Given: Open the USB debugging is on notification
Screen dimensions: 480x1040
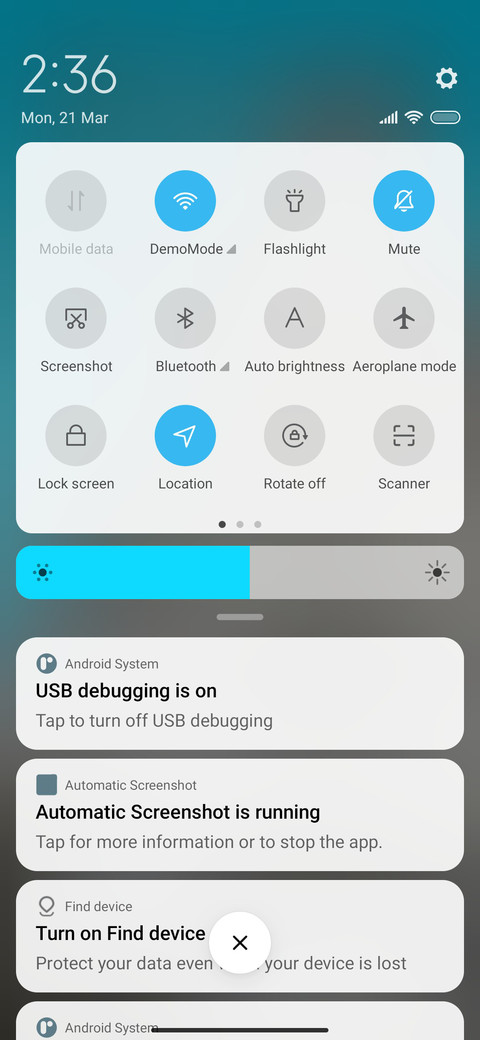Looking at the screenshot, I should pyautogui.click(x=240, y=694).
